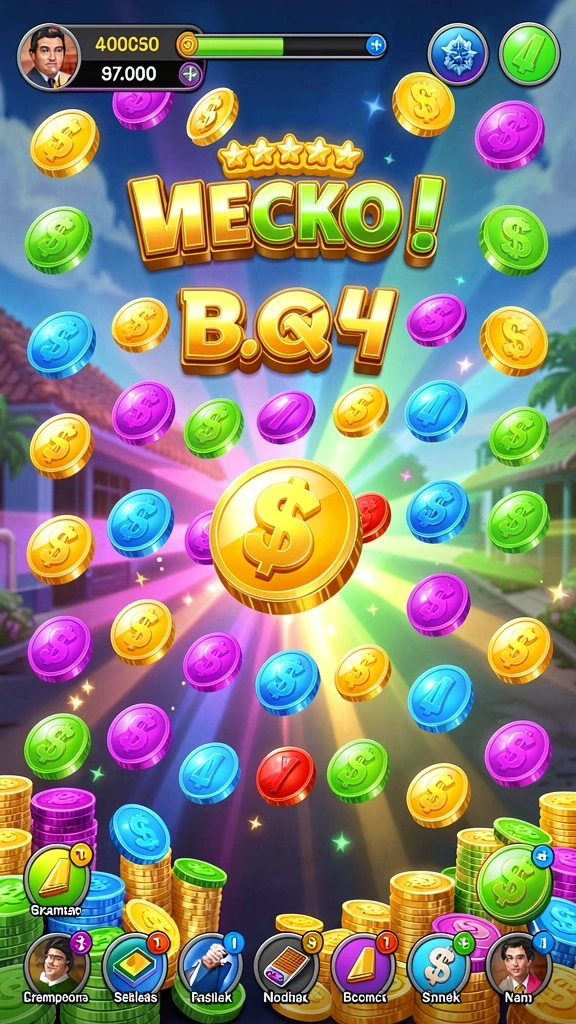Tap the green dollar coin button with badge

coord(515,884)
